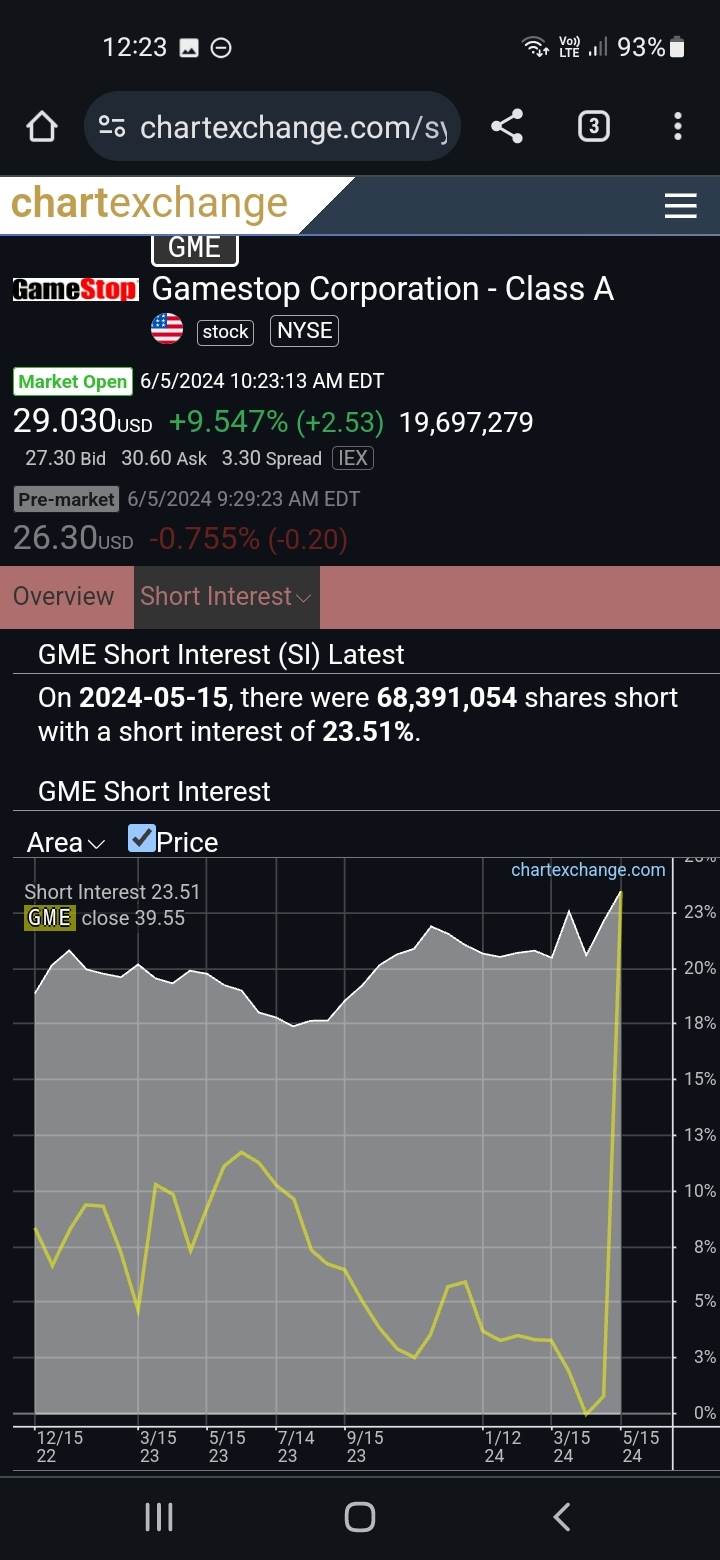Tap the yellow price line on the chart
This screenshot has height=1560, width=720.
[x=240, y=1155]
